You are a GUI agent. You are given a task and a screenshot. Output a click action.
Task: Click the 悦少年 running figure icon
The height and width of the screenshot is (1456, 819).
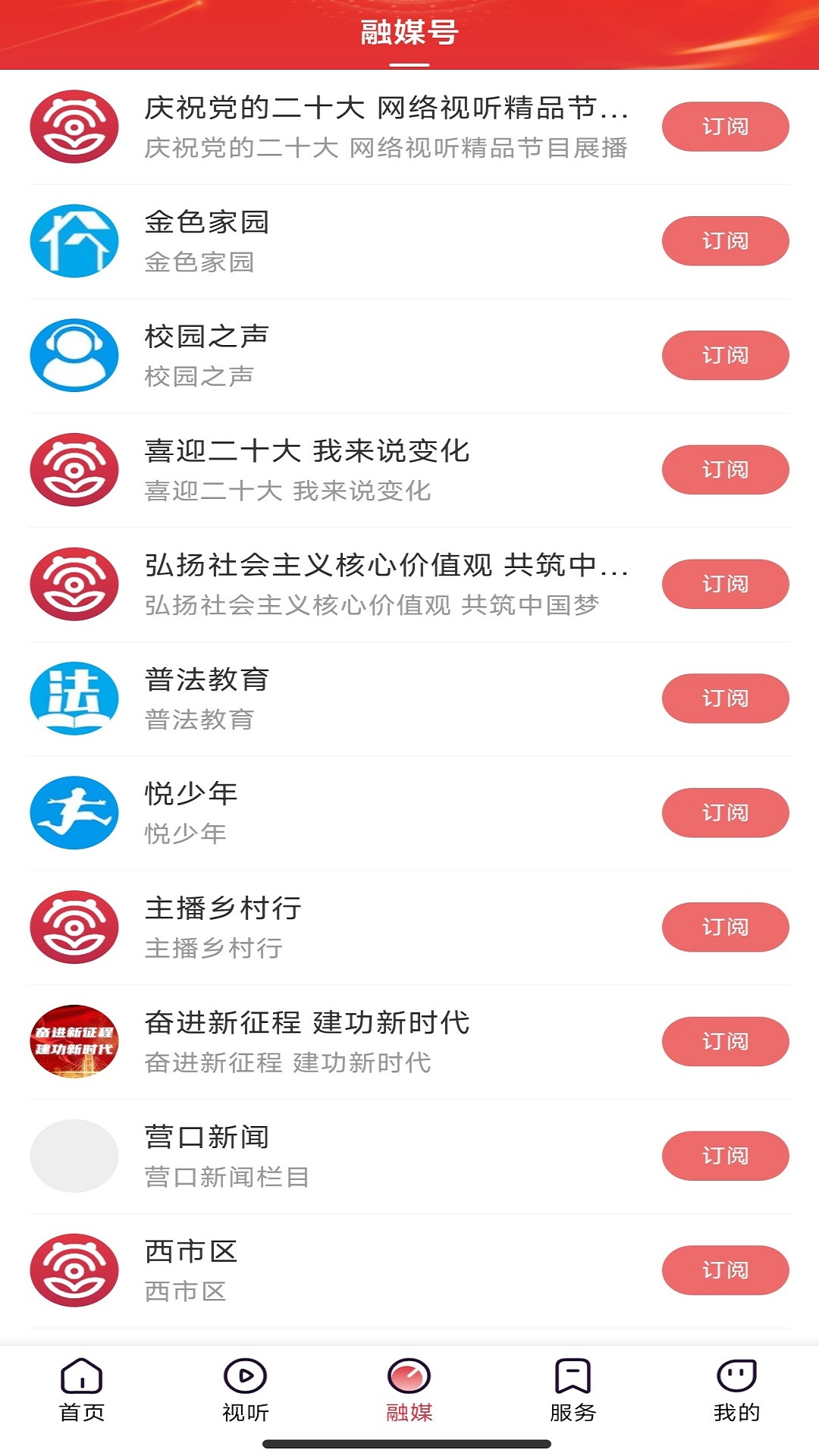click(x=74, y=812)
